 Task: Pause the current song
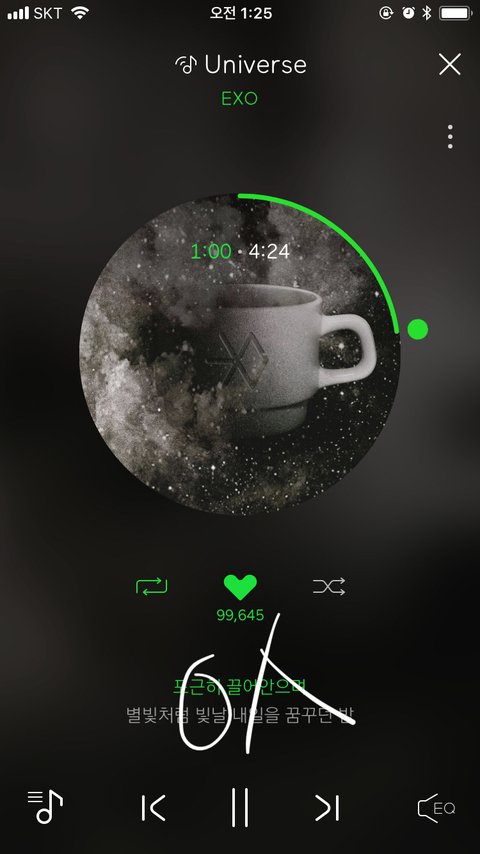pyautogui.click(x=240, y=807)
